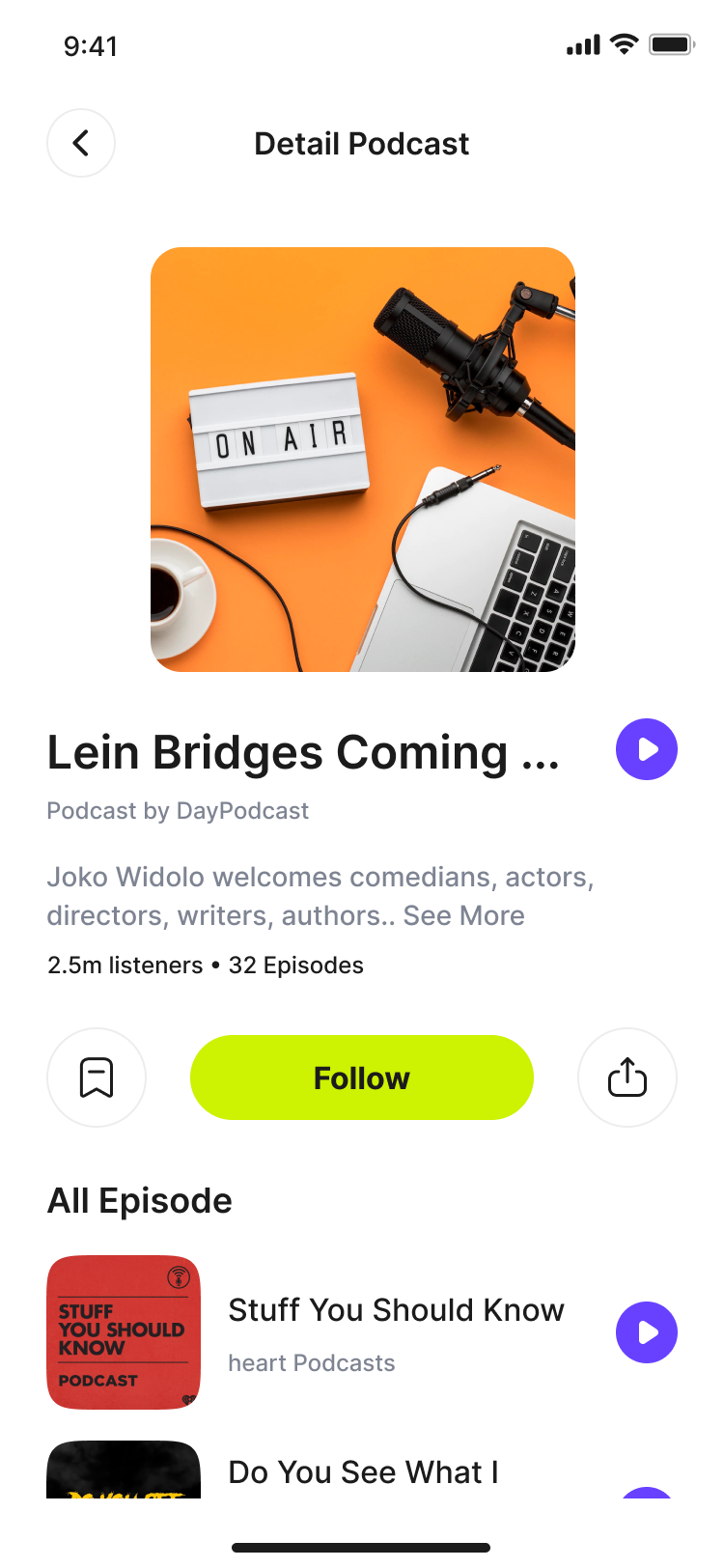Share this podcast
Viewport: 724px width, 1568px height.
[x=627, y=1078]
